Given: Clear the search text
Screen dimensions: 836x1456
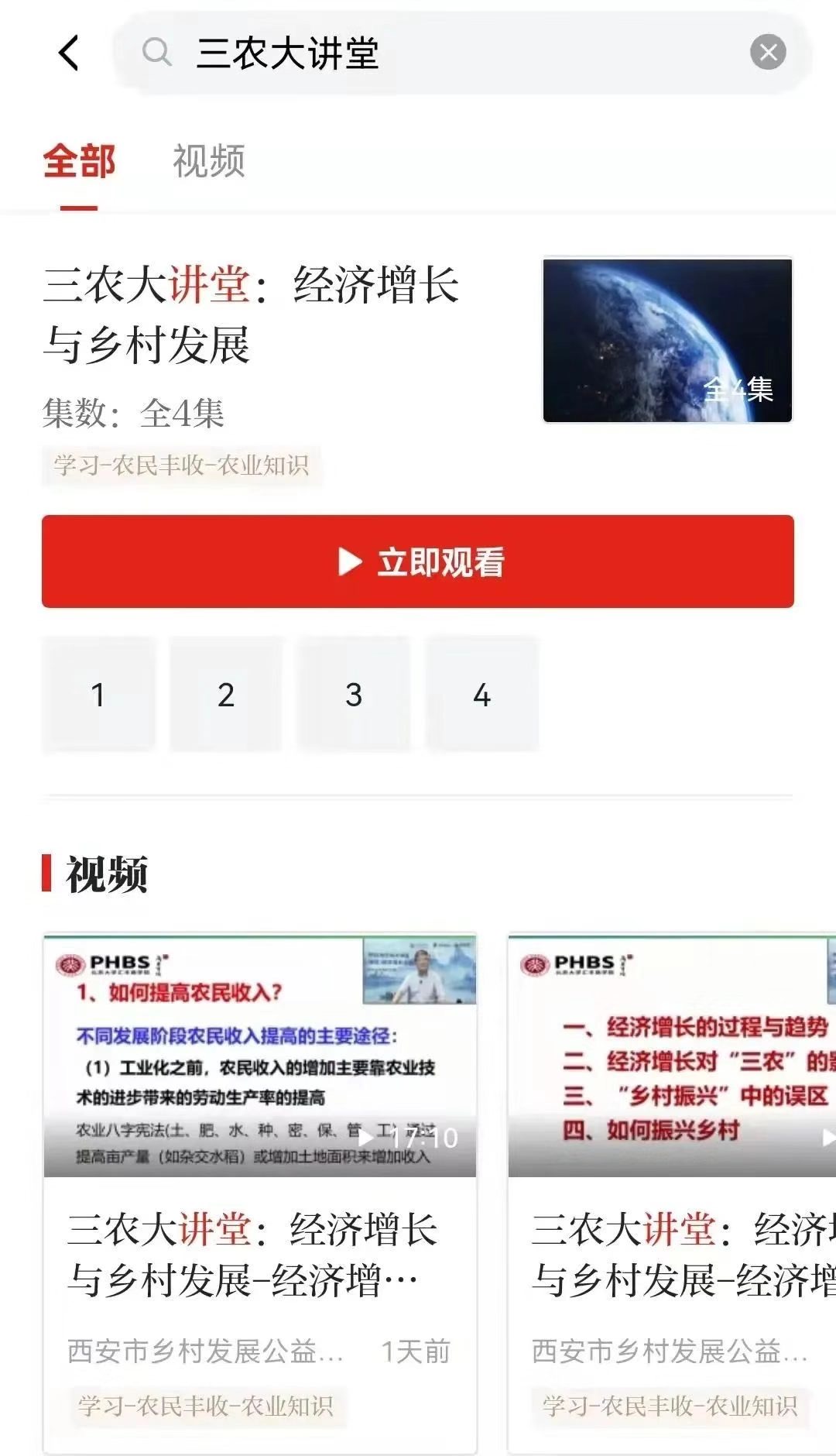Looking at the screenshot, I should (x=768, y=53).
